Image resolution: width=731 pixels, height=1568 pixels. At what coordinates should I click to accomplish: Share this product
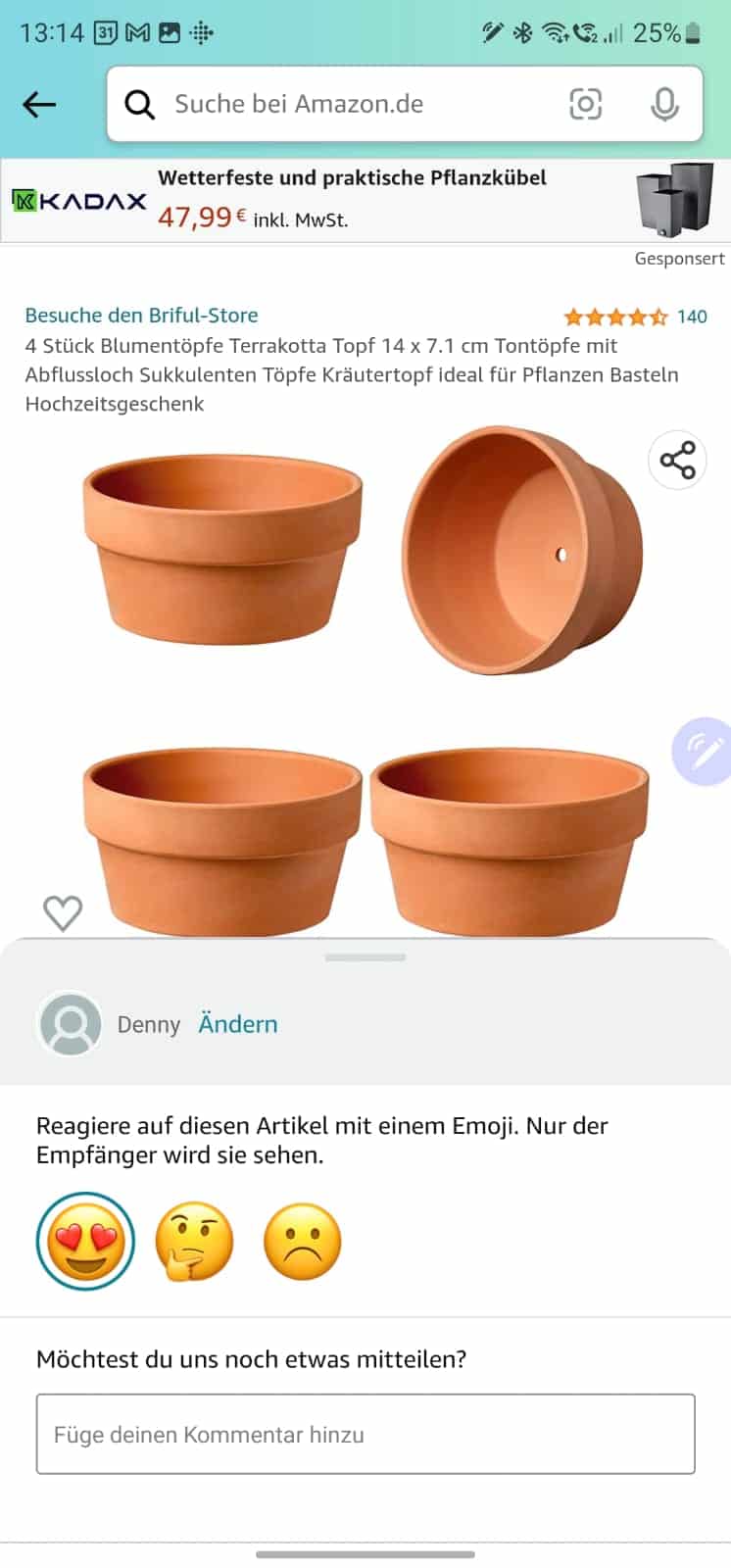[x=677, y=460]
